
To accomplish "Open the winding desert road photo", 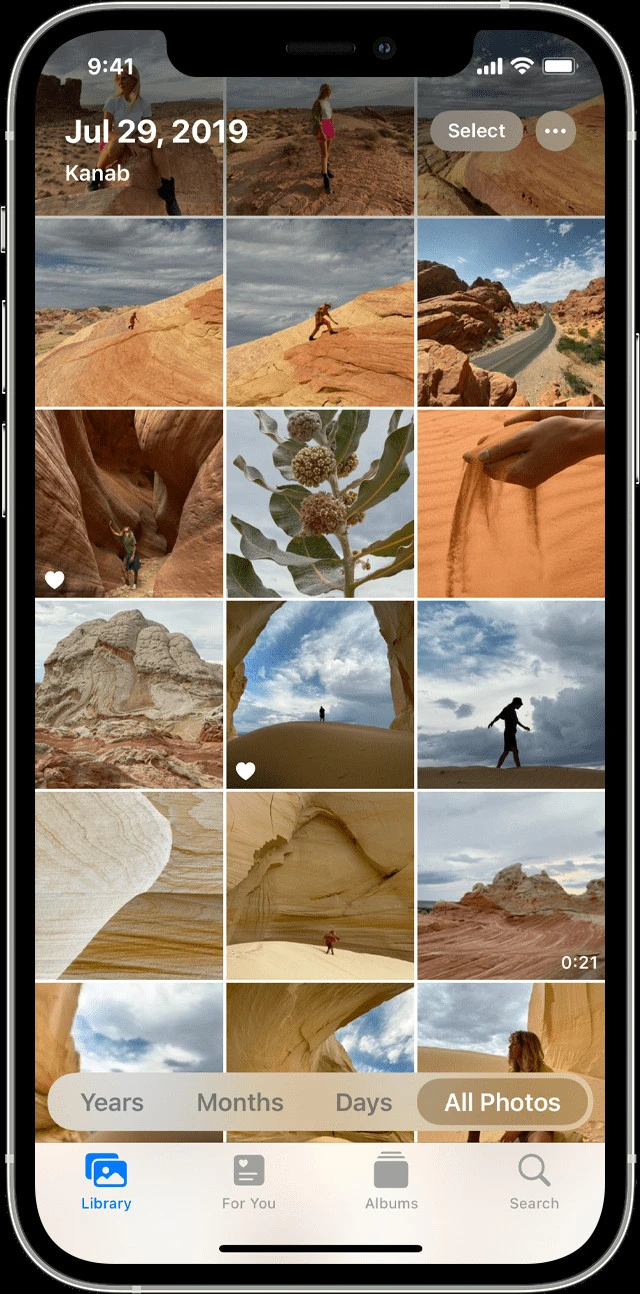I will tap(511, 312).
